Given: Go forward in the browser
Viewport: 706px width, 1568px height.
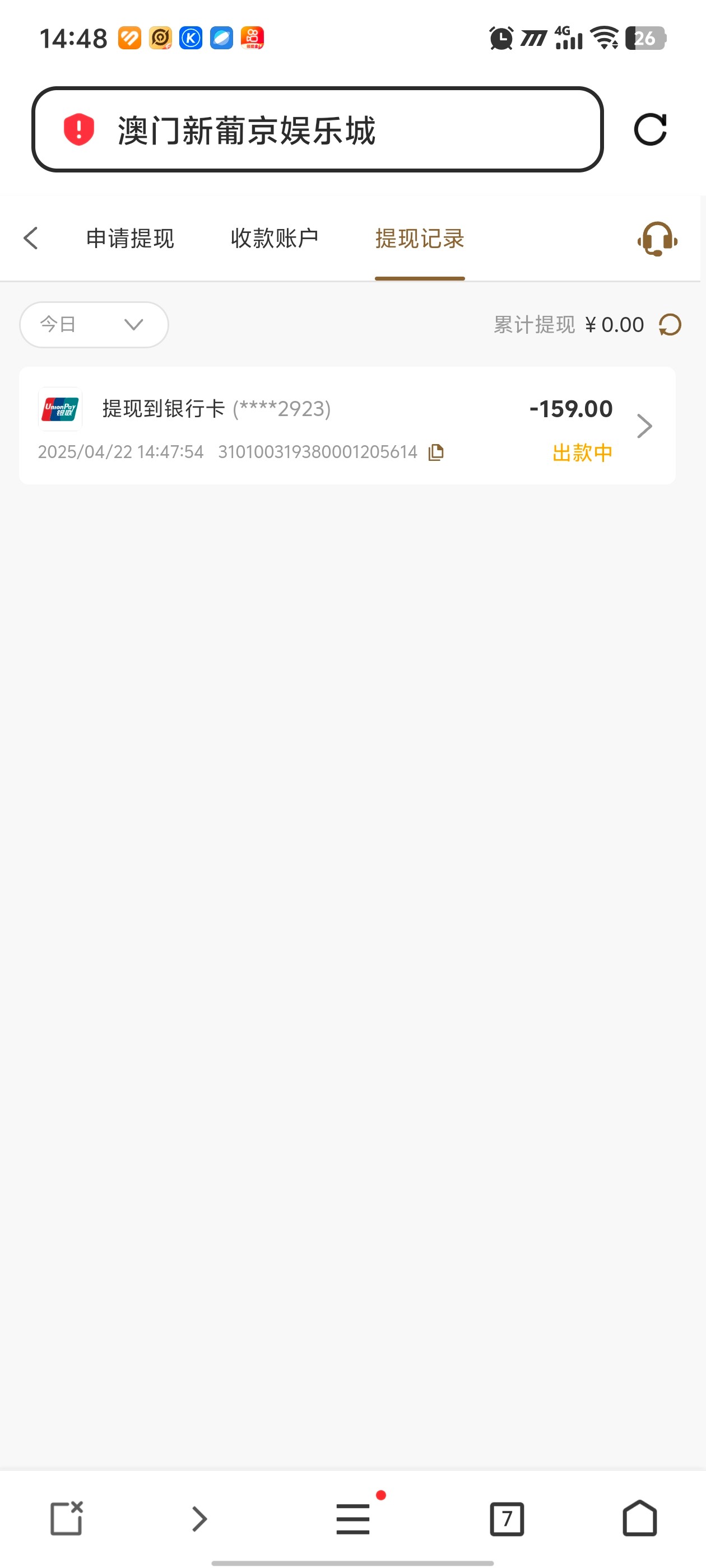Looking at the screenshot, I should [x=199, y=1518].
